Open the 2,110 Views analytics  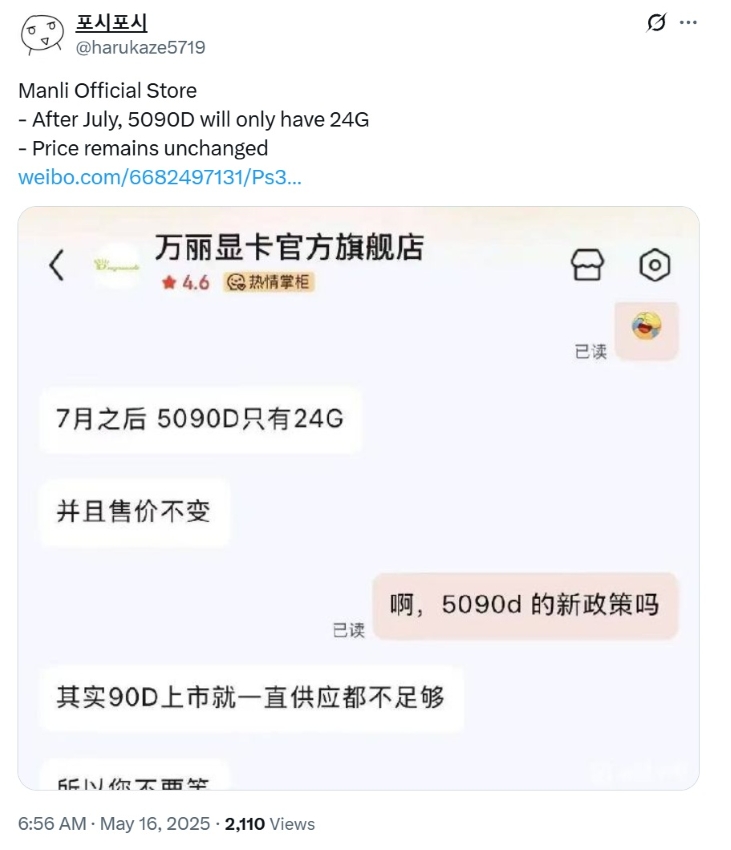269,824
